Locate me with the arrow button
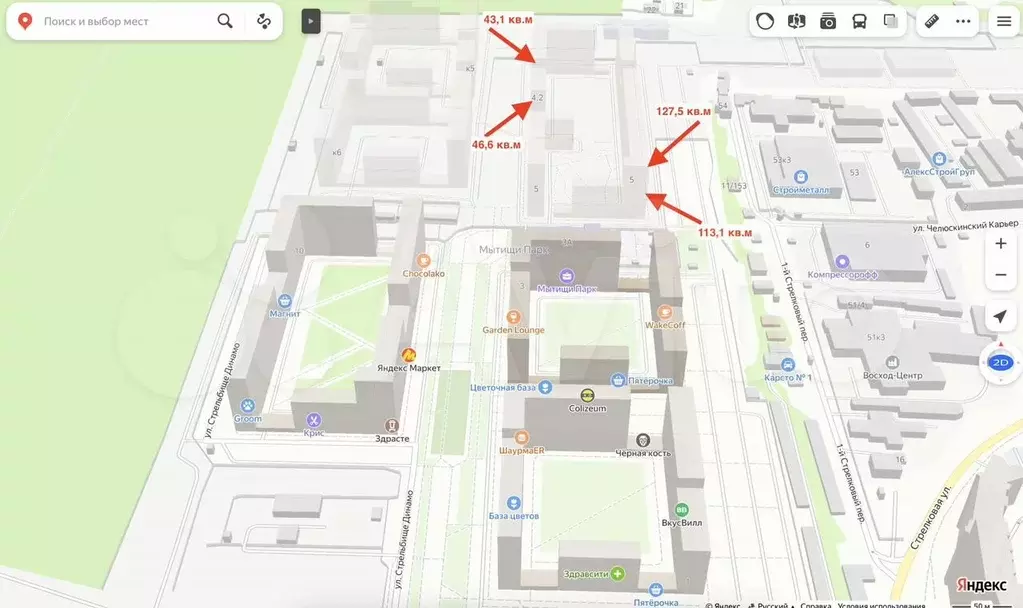Image resolution: width=1023 pixels, height=608 pixels. point(1000,317)
